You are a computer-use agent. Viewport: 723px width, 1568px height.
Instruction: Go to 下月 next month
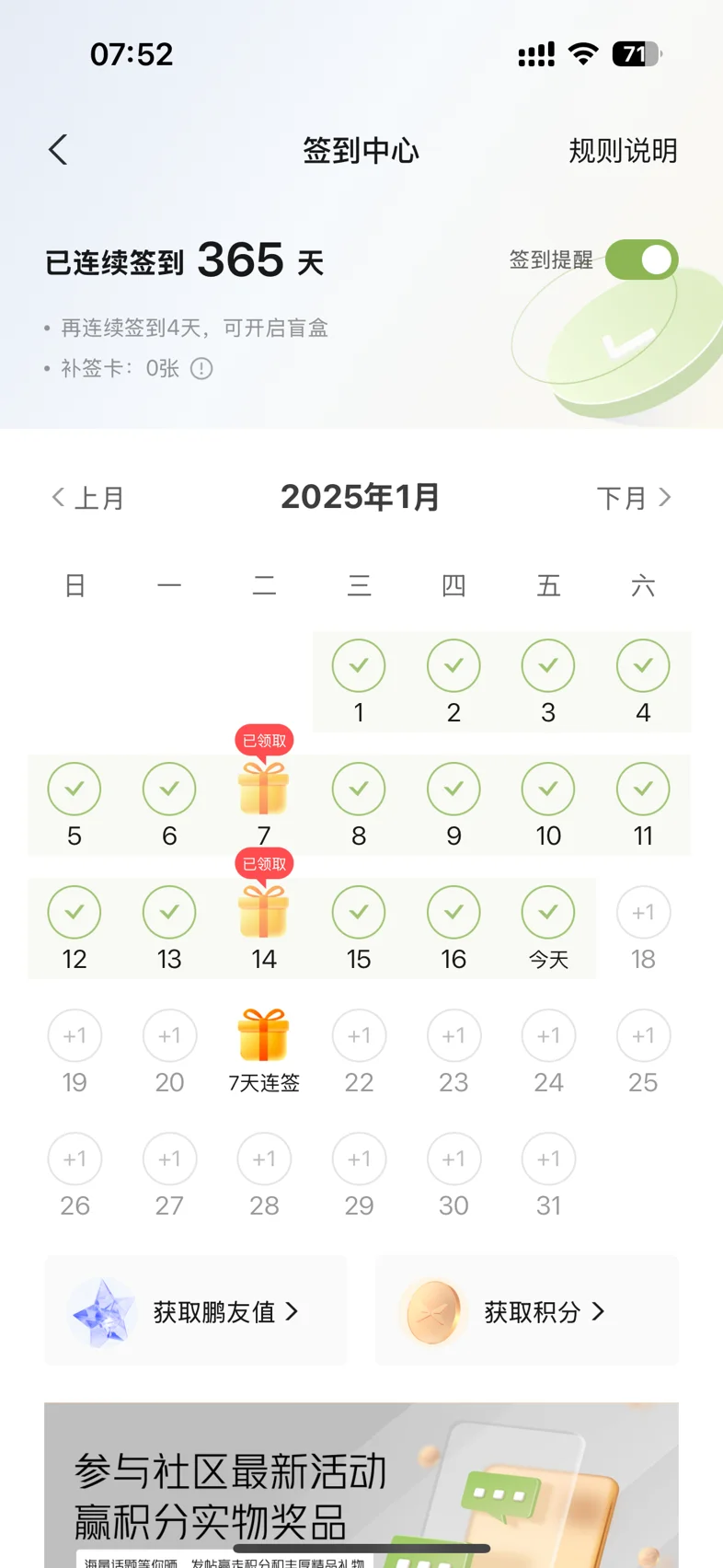pyautogui.click(x=635, y=498)
